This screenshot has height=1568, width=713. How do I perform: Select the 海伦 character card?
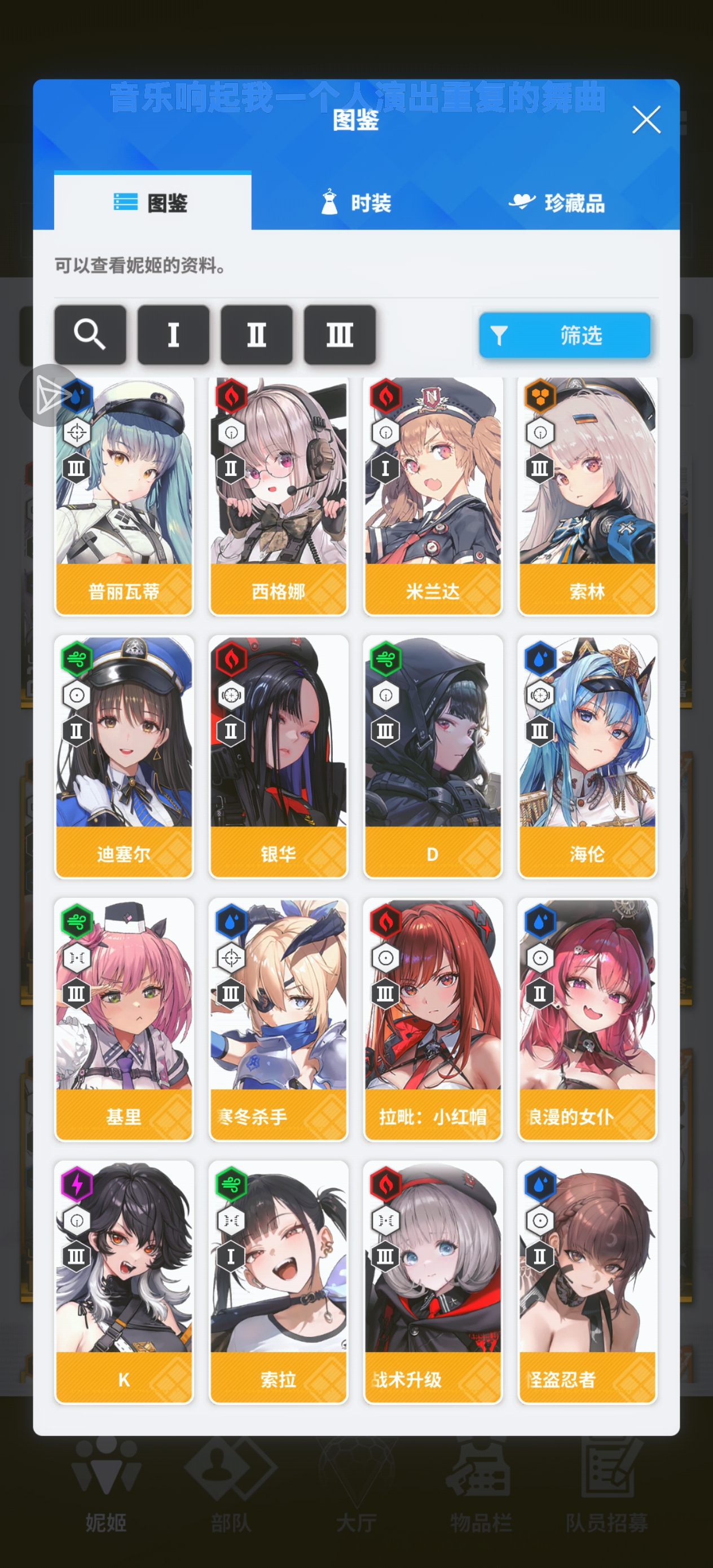click(x=587, y=756)
